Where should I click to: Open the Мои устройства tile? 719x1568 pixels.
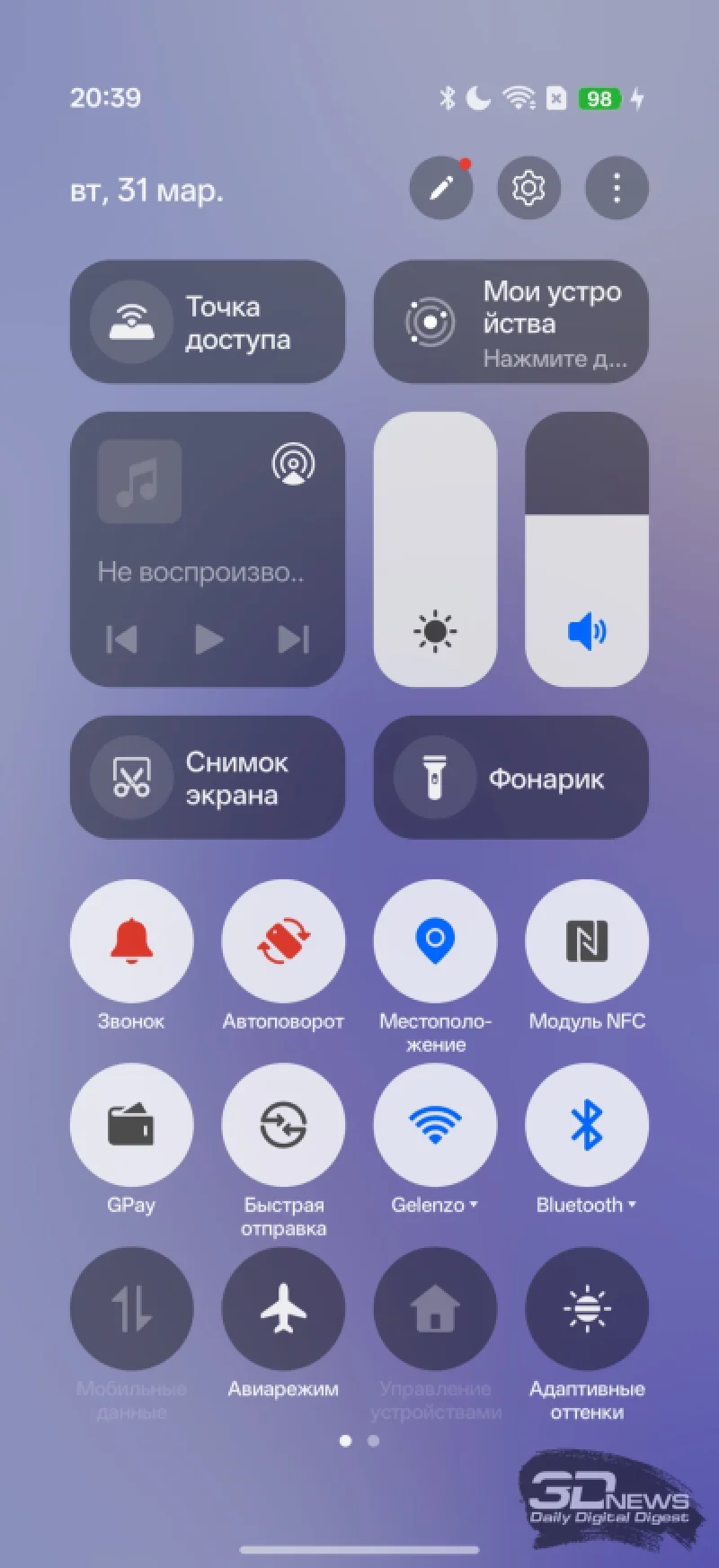510,323
